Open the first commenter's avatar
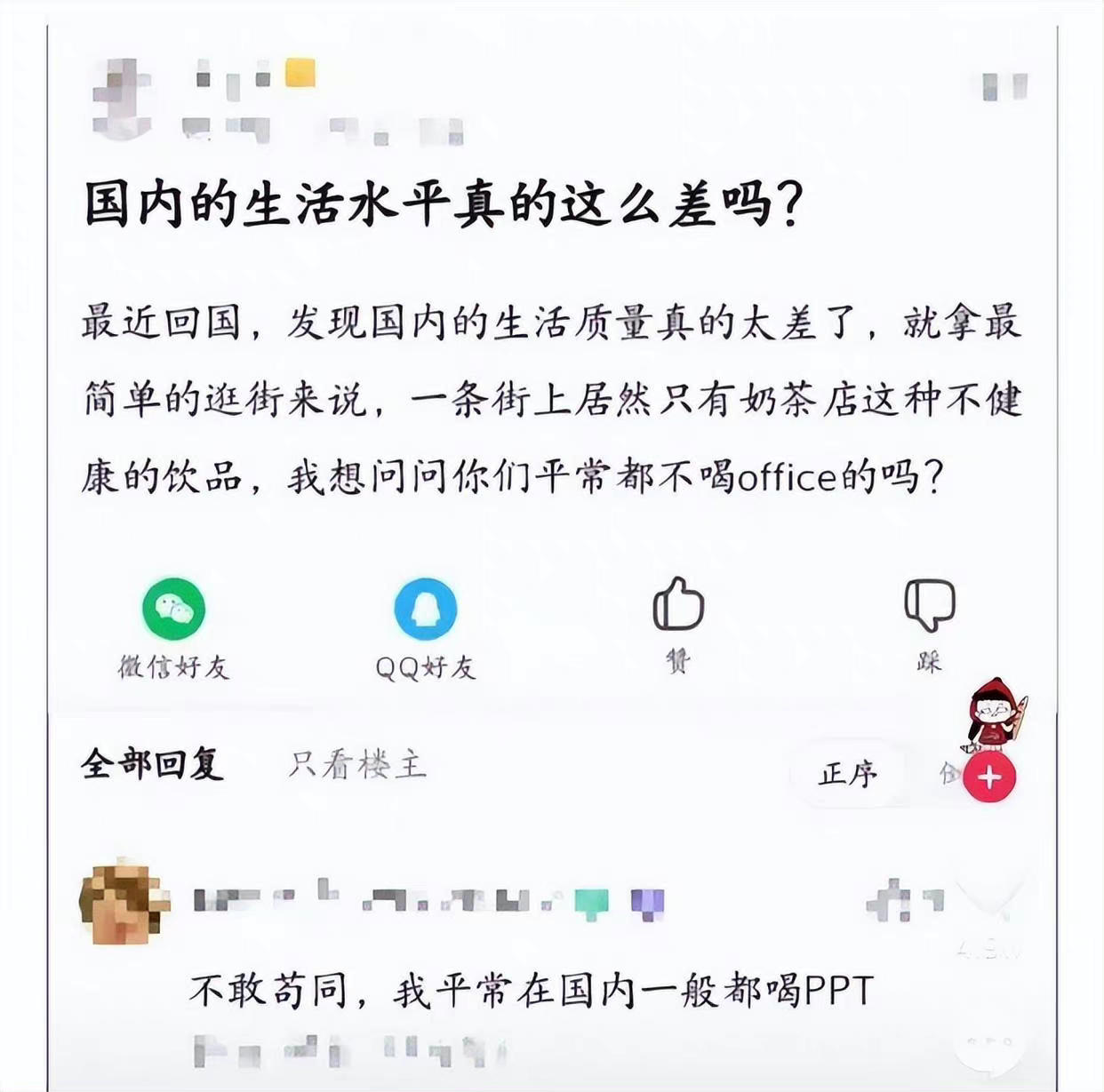 point(124,902)
